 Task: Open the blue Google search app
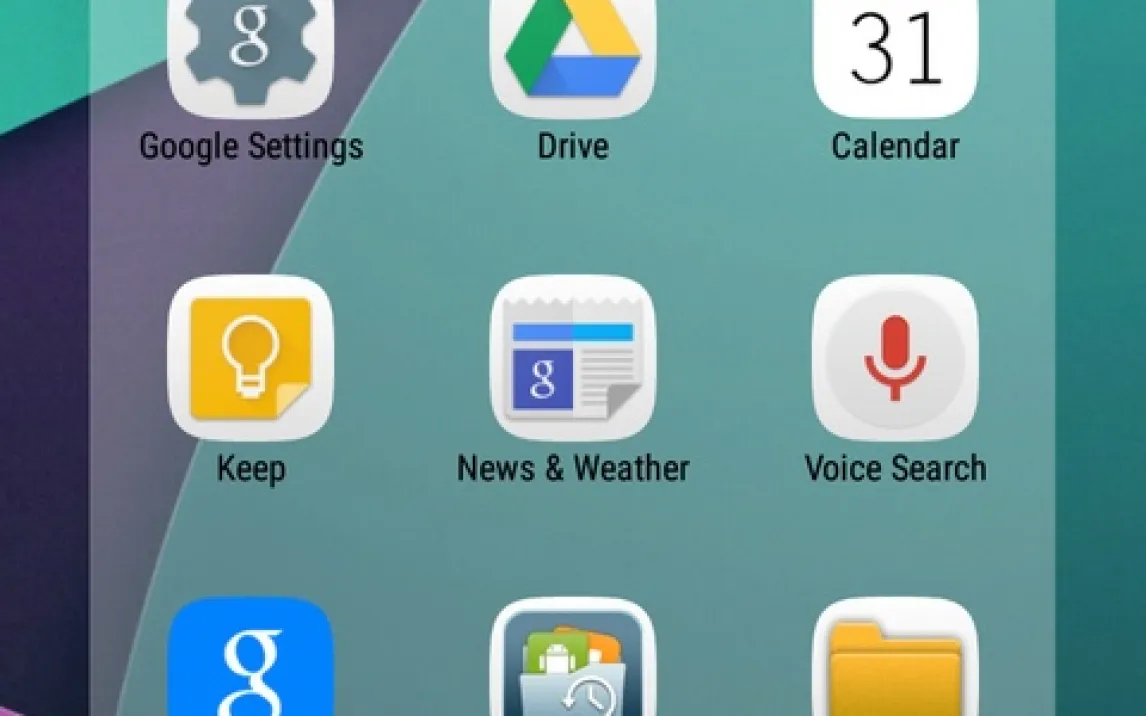click(250, 660)
